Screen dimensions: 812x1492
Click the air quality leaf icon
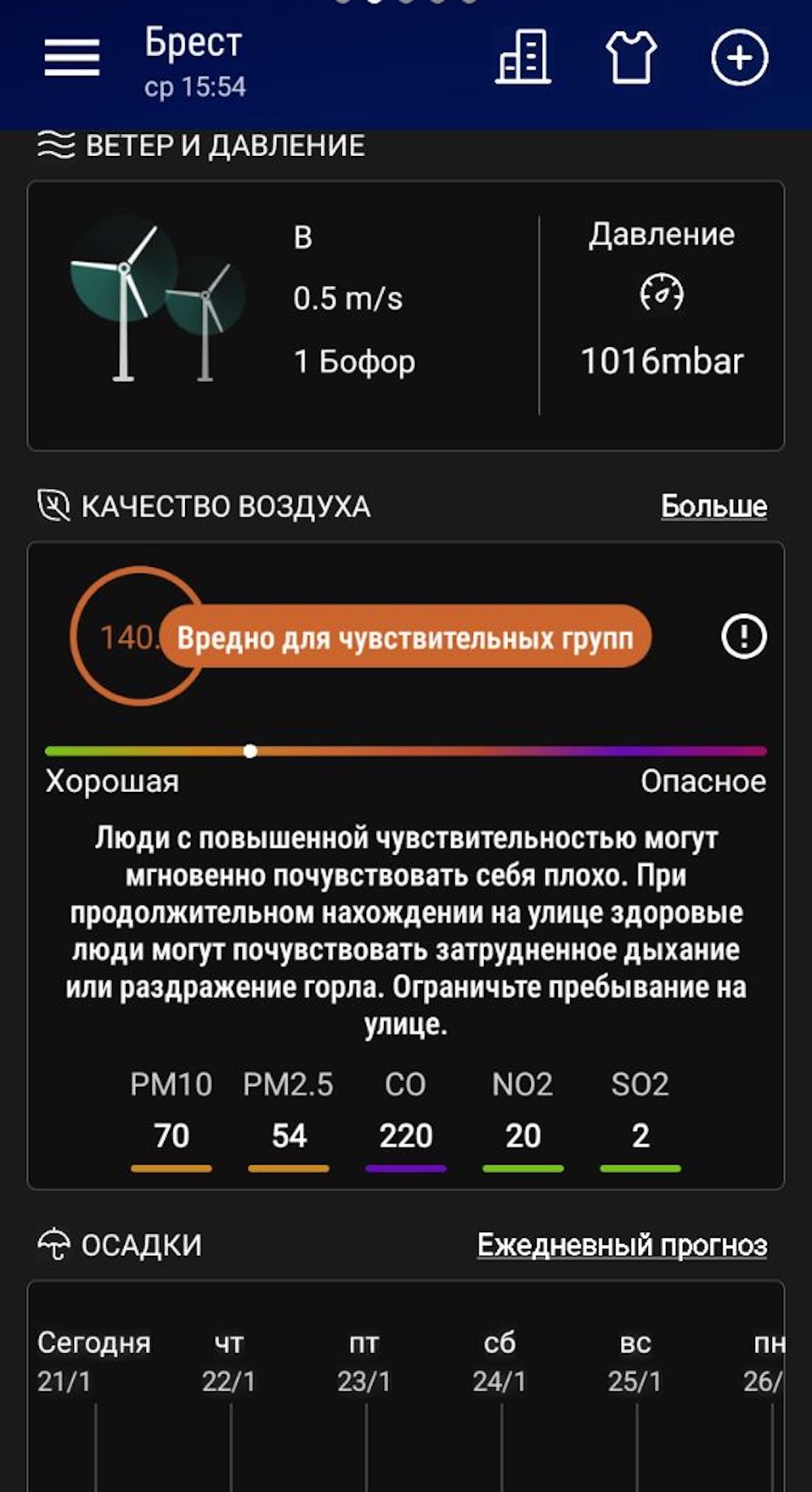52,504
